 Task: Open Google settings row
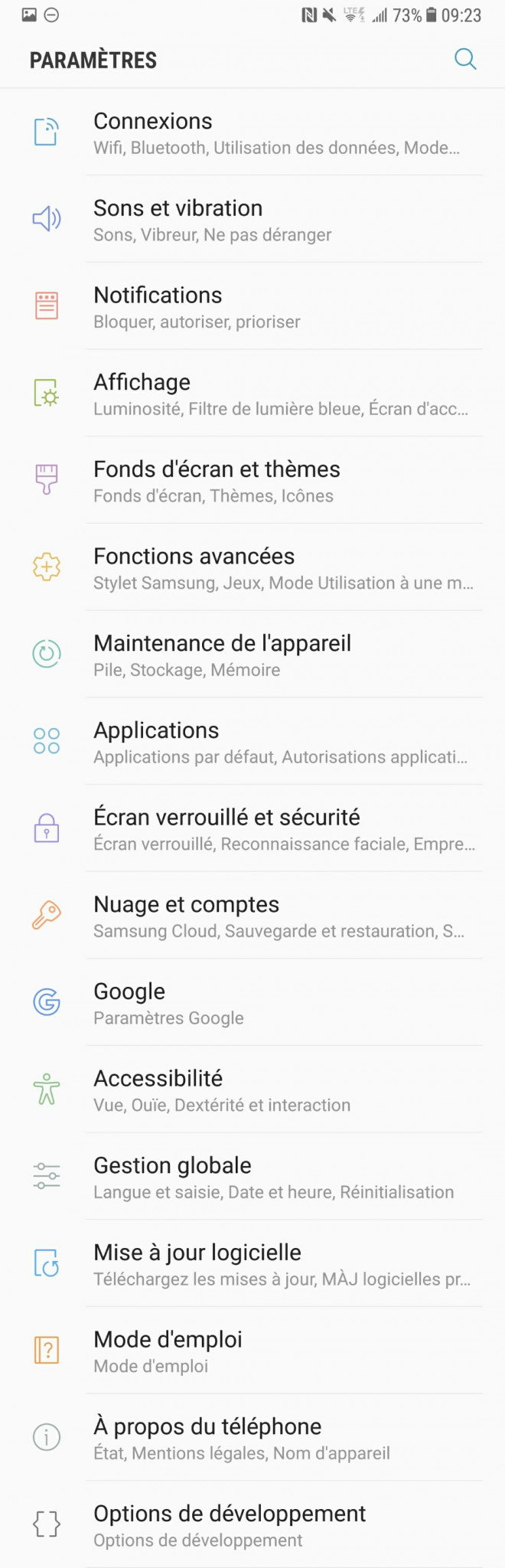point(252,1003)
